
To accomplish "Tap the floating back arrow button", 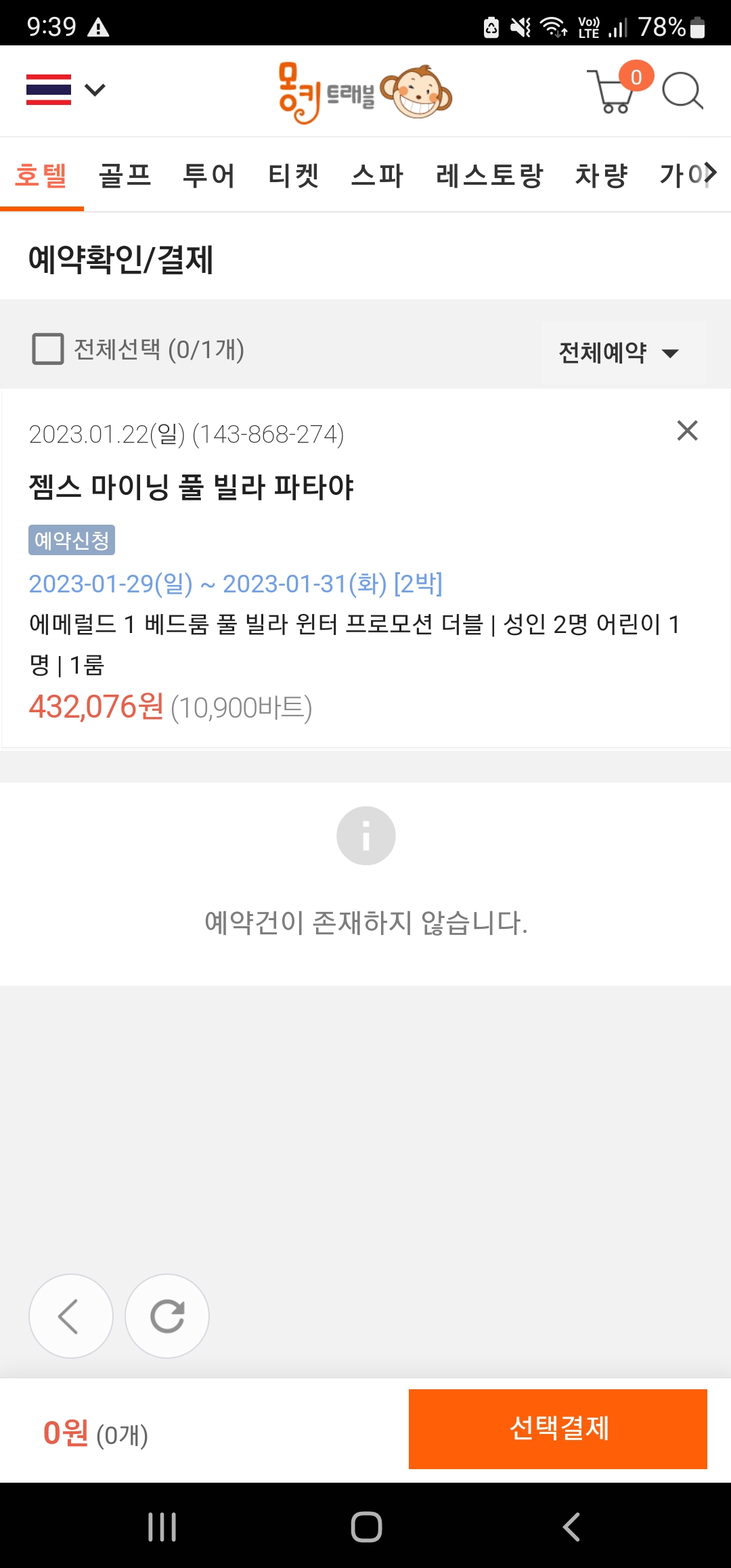I will pyautogui.click(x=70, y=1316).
